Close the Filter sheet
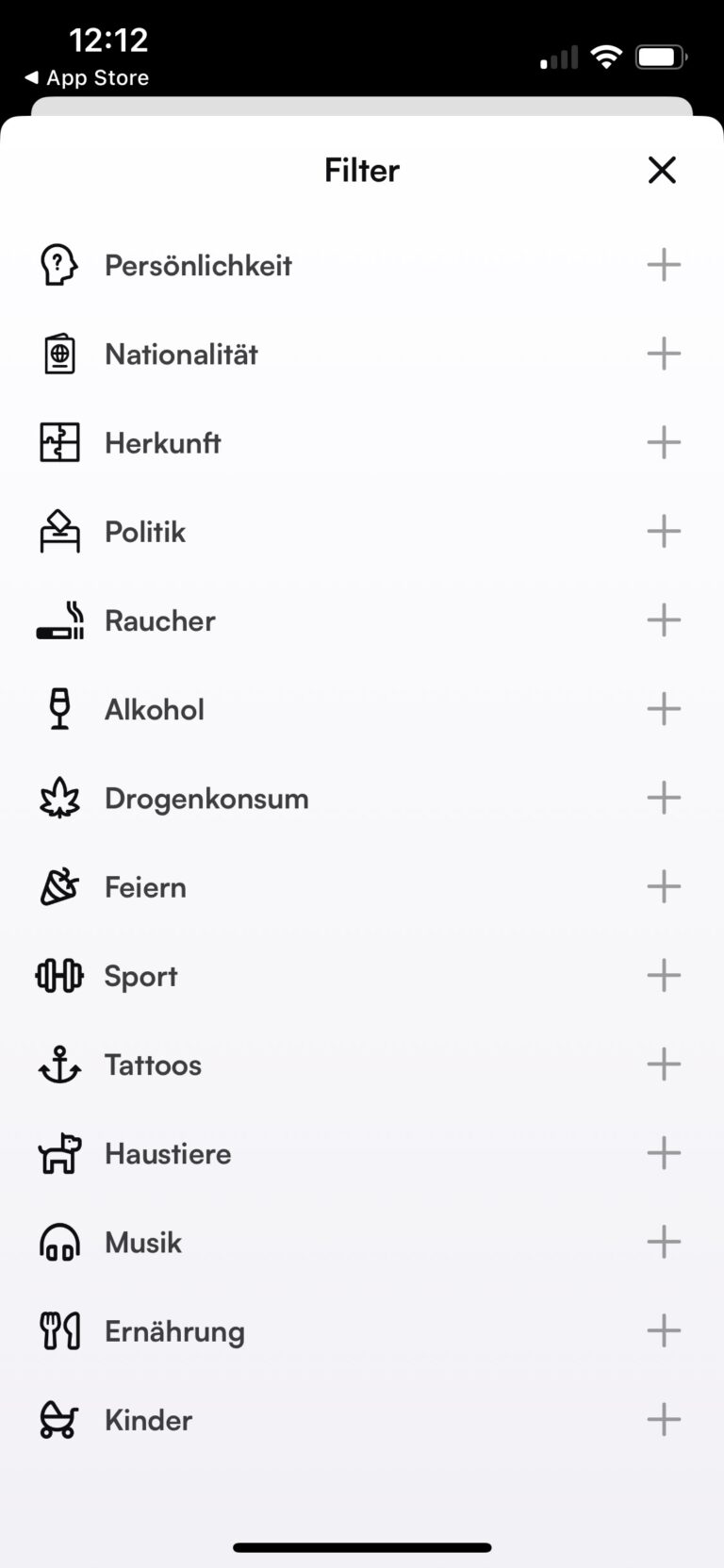This screenshot has height=1568, width=724. (x=662, y=171)
